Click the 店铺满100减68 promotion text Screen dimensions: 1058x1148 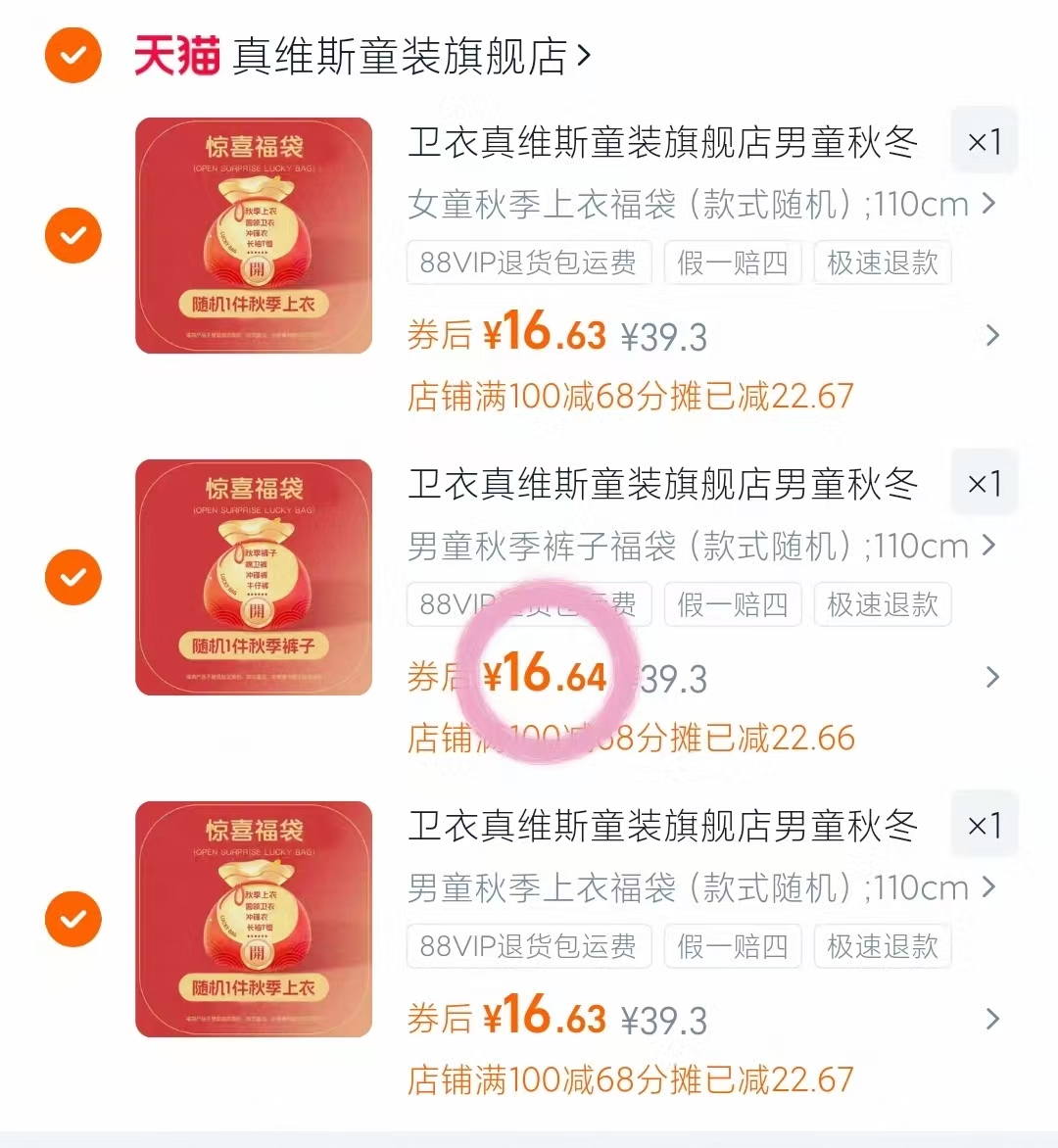[x=630, y=395]
